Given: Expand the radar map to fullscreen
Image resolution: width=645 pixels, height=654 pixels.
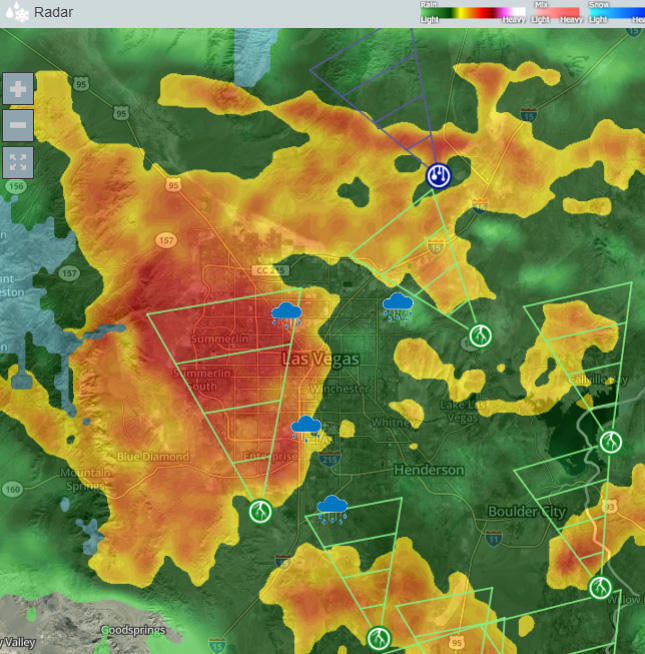Looking at the screenshot, I should pos(18,162).
